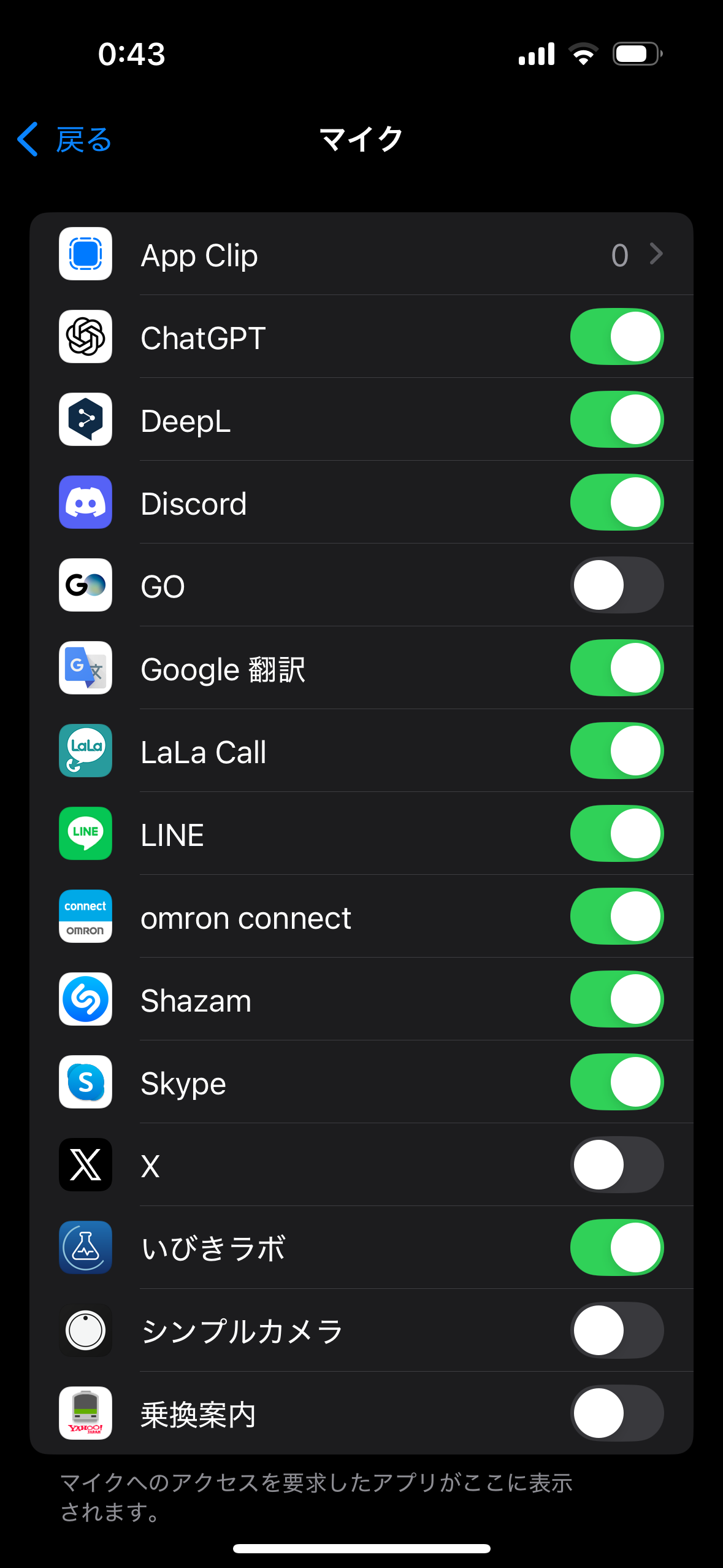Turn off DeepL microphone switch
This screenshot has width=723, height=1568.
pos(616,420)
